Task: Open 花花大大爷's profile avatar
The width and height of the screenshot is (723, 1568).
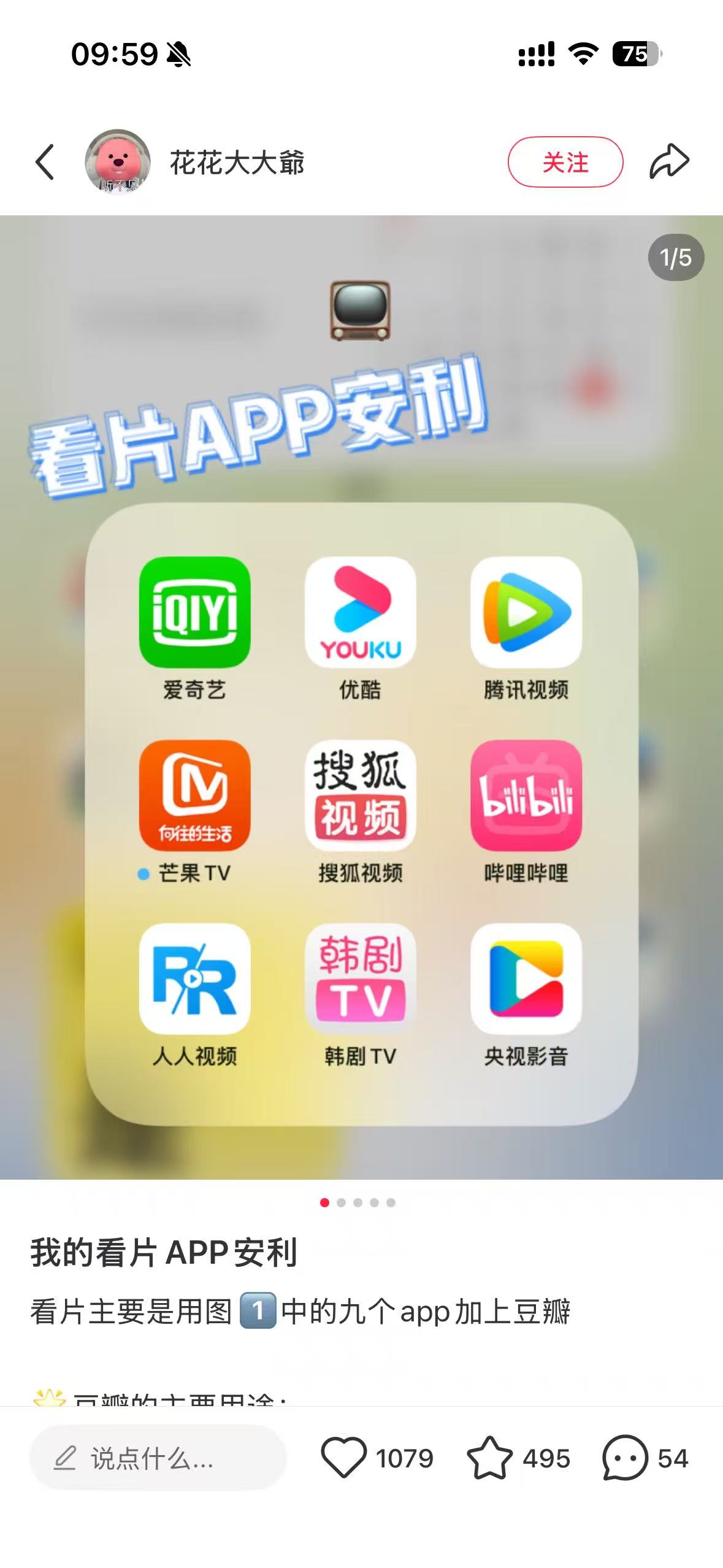Action: pyautogui.click(x=118, y=162)
